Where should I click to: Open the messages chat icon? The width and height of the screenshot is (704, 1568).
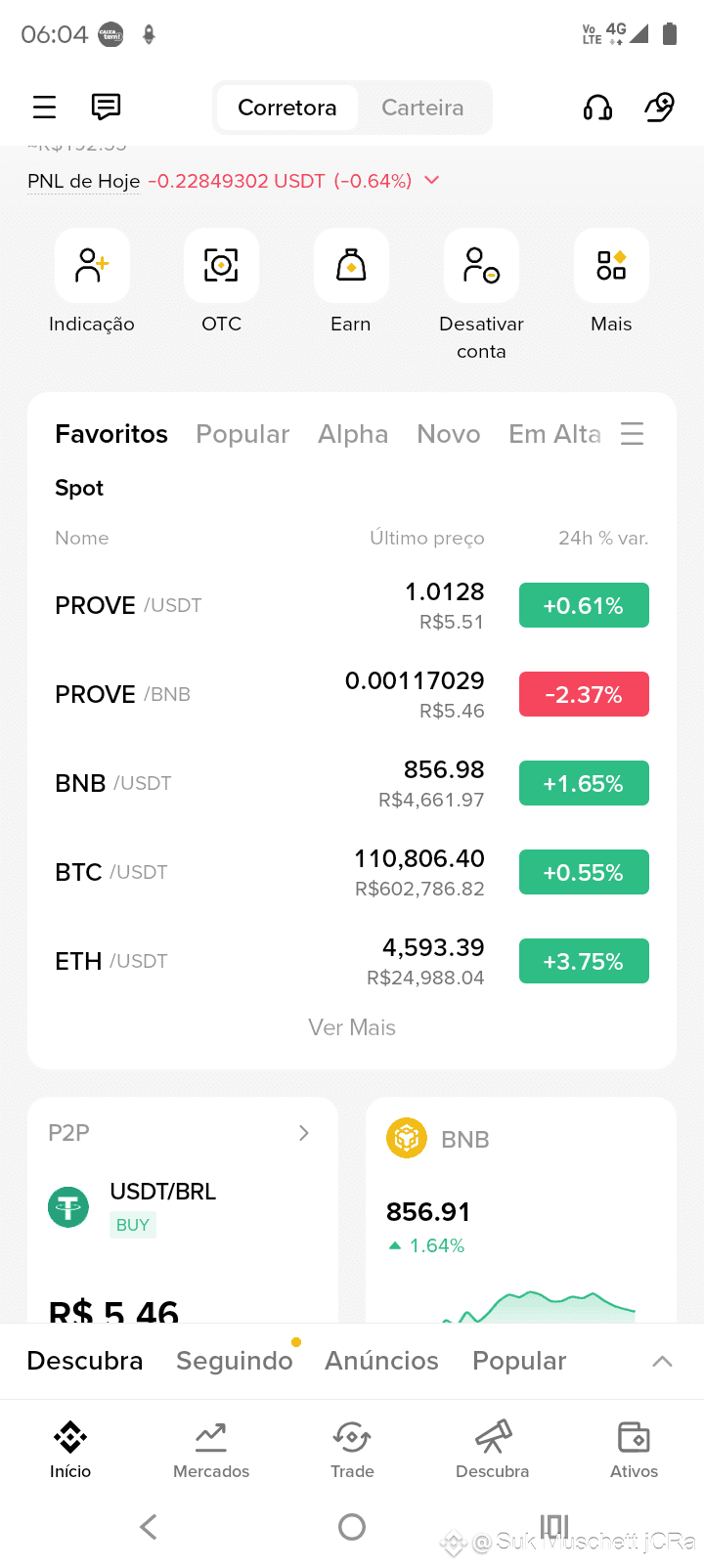106,107
